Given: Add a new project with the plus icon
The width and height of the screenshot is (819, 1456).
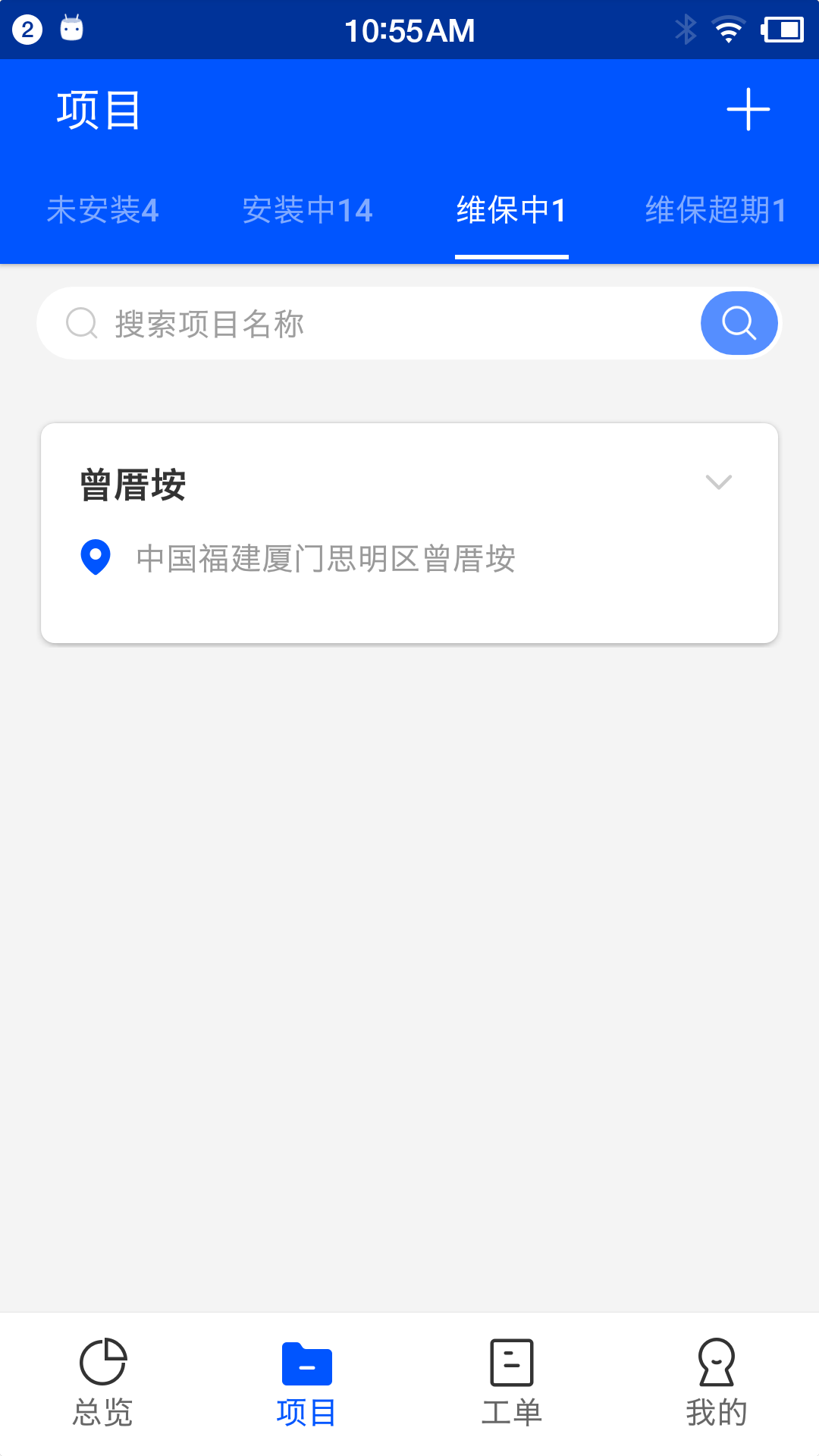Looking at the screenshot, I should coord(748,110).
